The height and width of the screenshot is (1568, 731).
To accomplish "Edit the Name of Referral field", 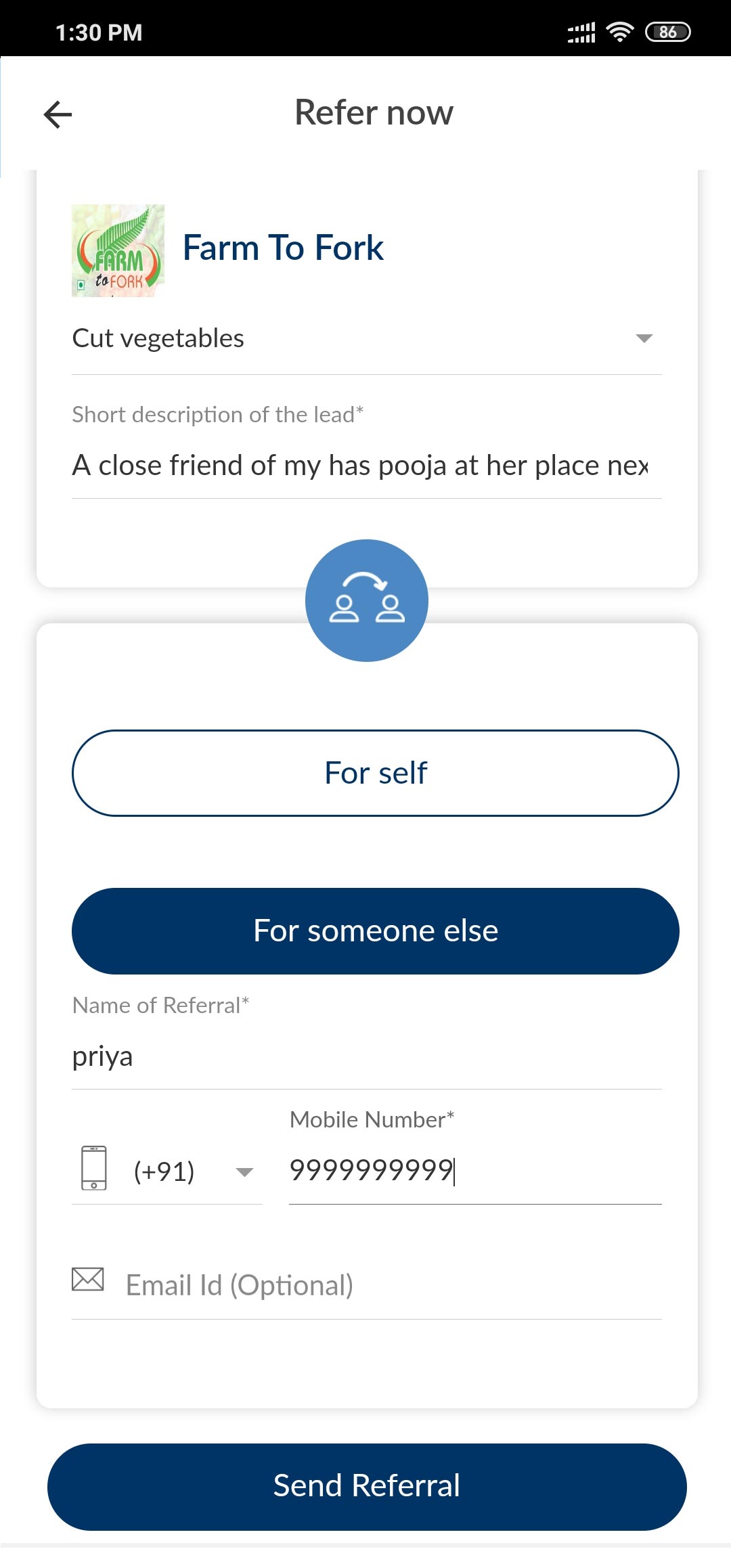I will [x=365, y=1056].
